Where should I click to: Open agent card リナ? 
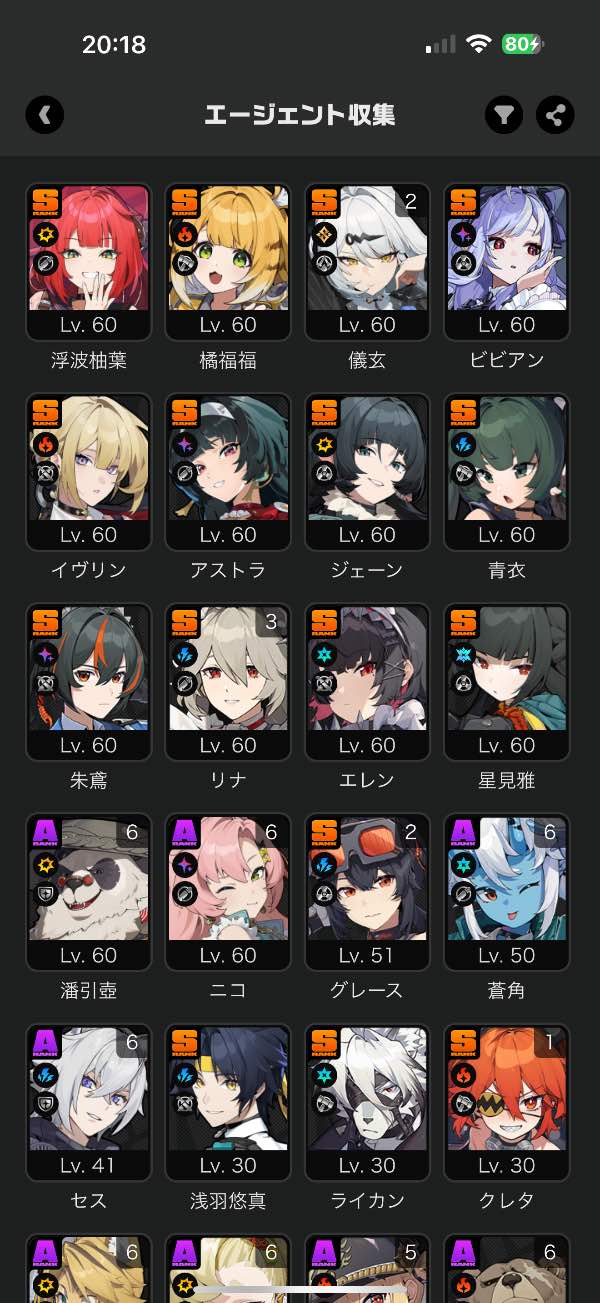pyautogui.click(x=228, y=682)
